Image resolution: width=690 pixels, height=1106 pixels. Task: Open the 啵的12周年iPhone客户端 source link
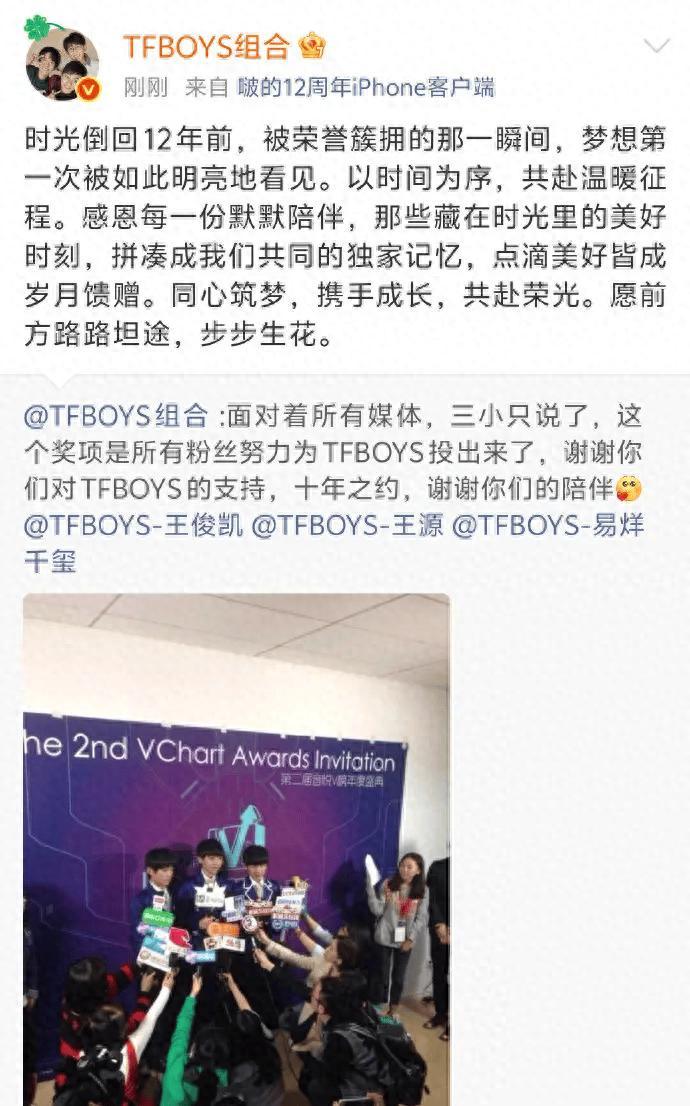coord(366,88)
